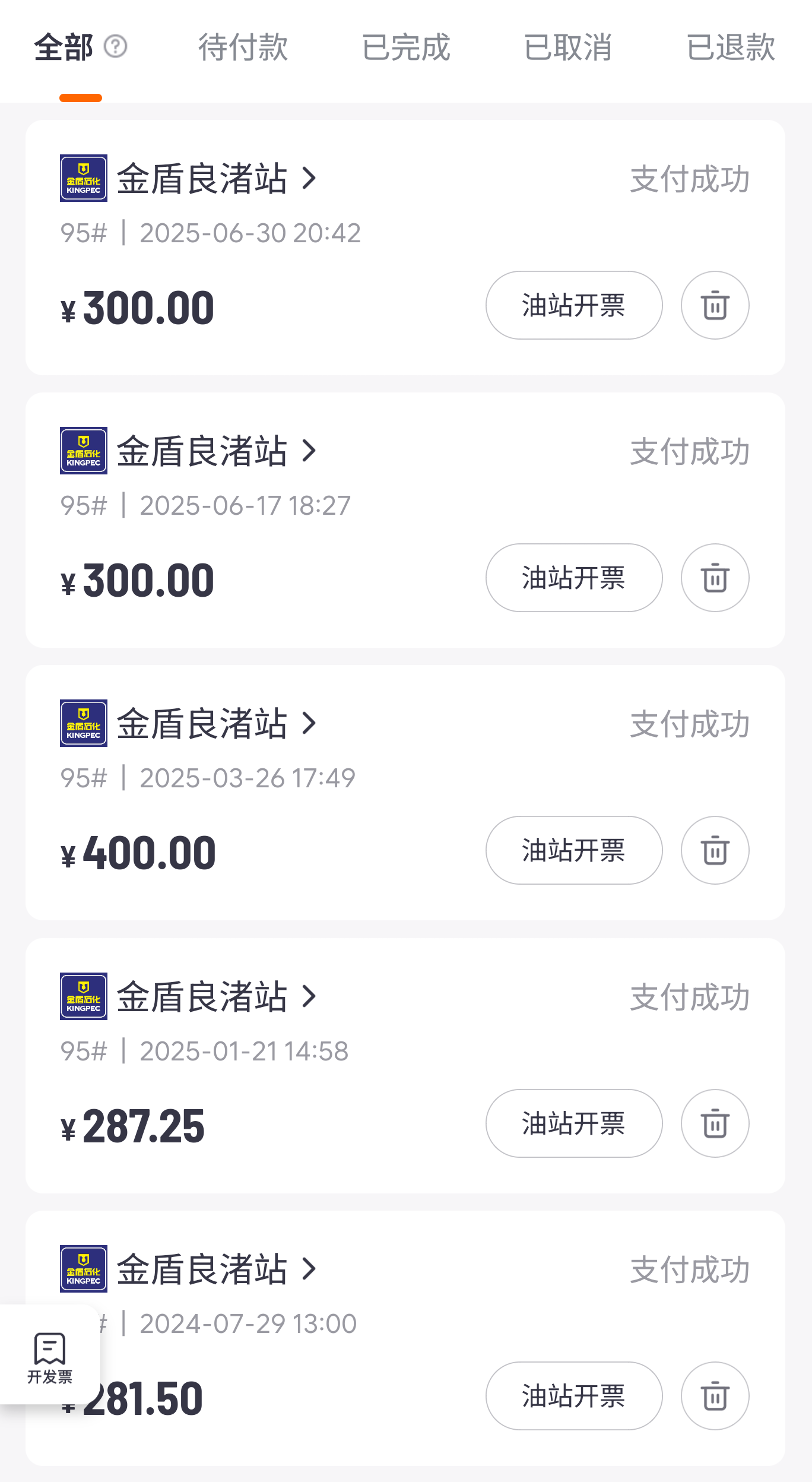The height and width of the screenshot is (1482, 812).
Task: Tap the help icon beside 全部
Action: click(116, 46)
